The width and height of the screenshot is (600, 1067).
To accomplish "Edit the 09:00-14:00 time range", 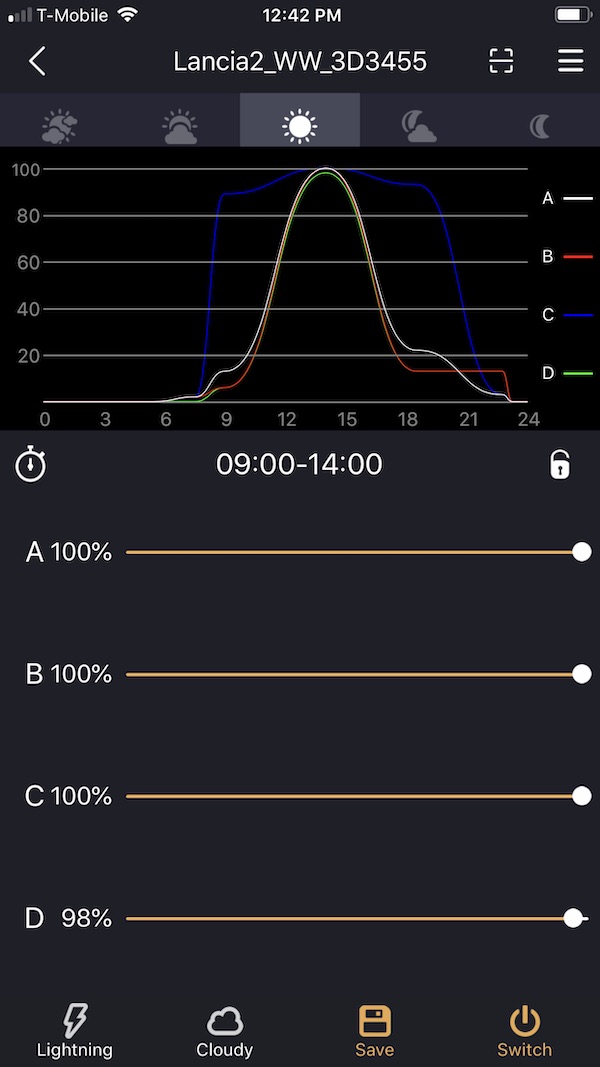I will (x=299, y=465).
